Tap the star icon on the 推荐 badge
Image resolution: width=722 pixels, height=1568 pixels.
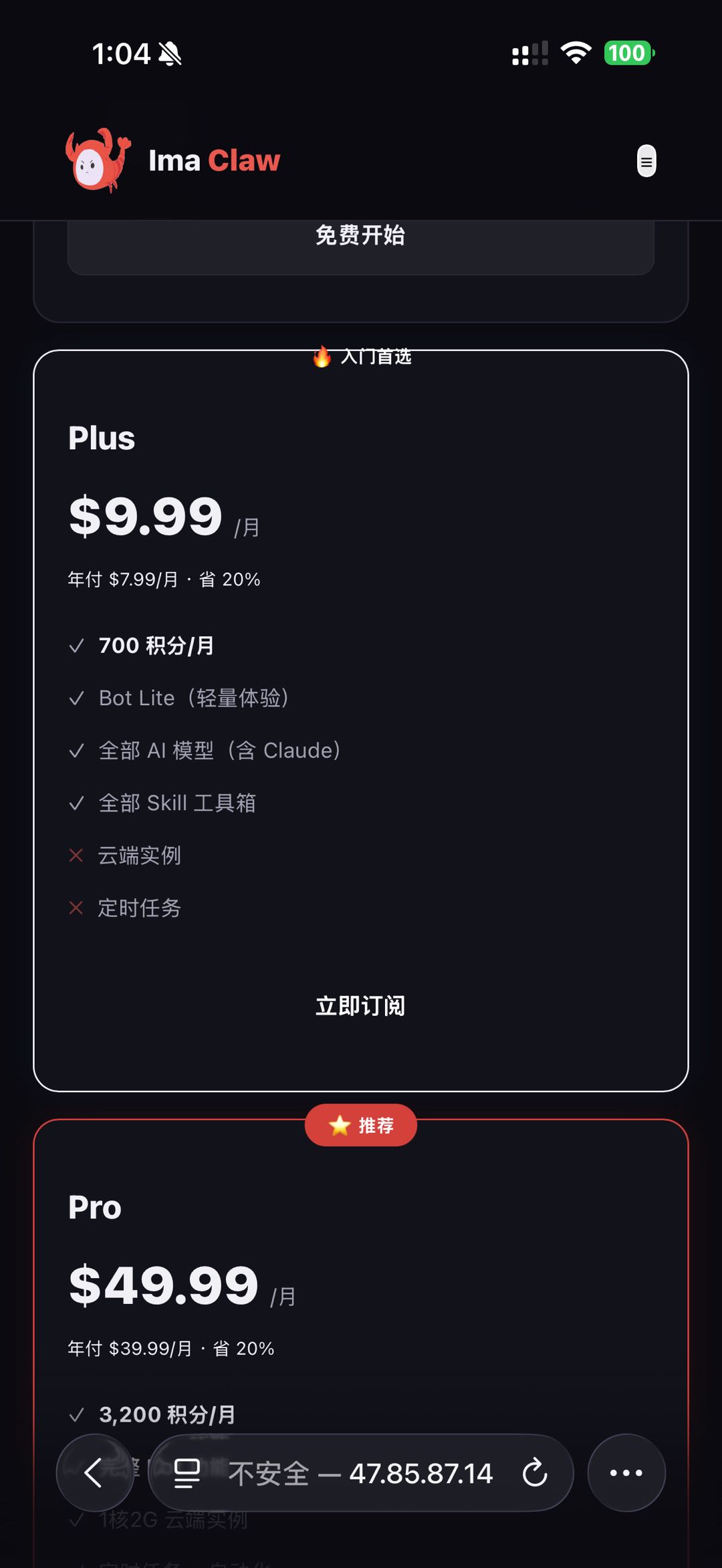pyautogui.click(x=340, y=1125)
